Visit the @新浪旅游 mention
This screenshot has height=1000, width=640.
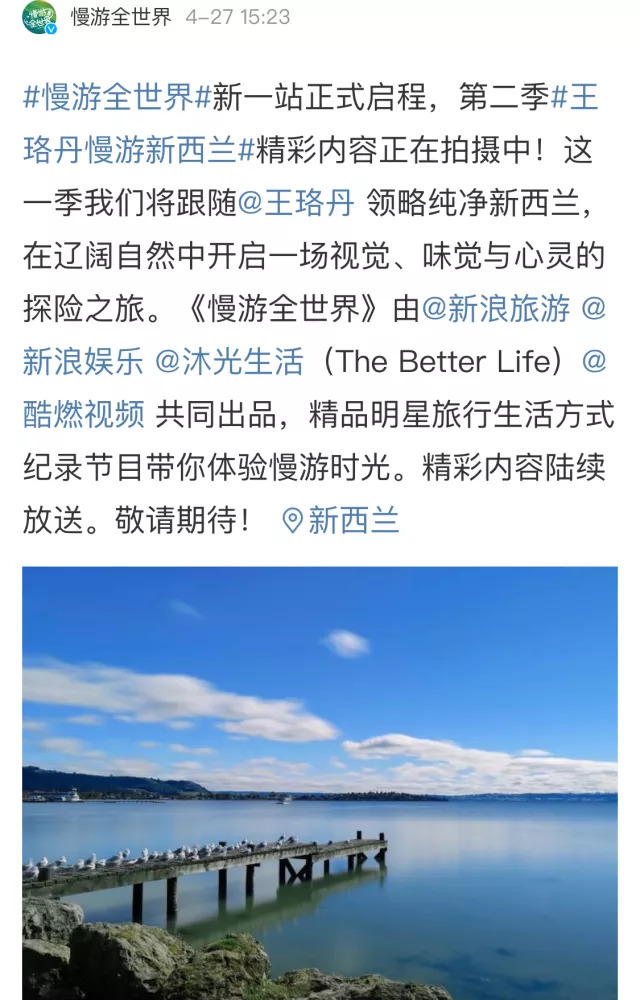496,309
